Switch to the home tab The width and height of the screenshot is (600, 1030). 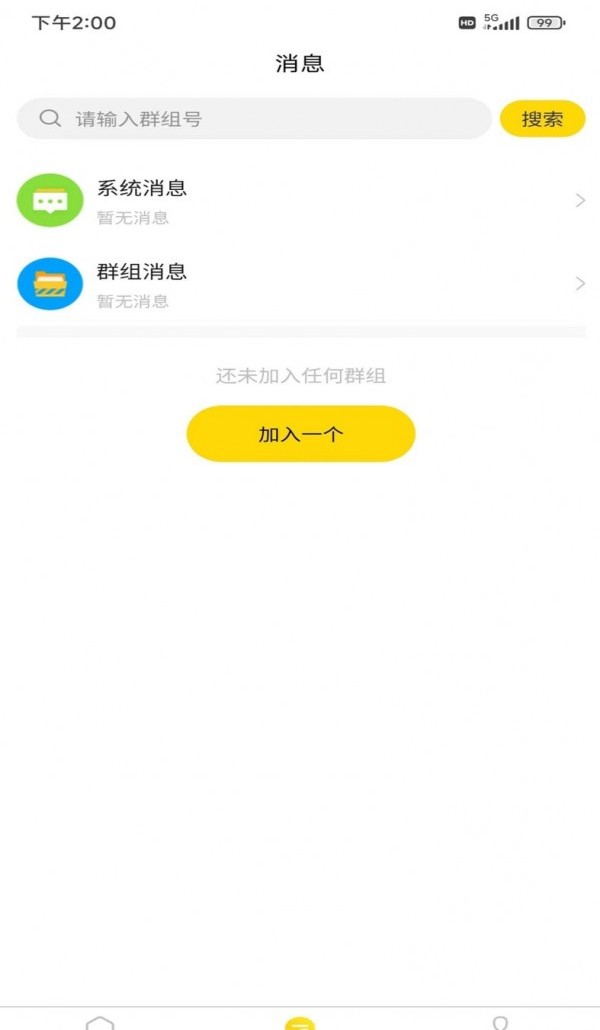pyautogui.click(x=100, y=1022)
